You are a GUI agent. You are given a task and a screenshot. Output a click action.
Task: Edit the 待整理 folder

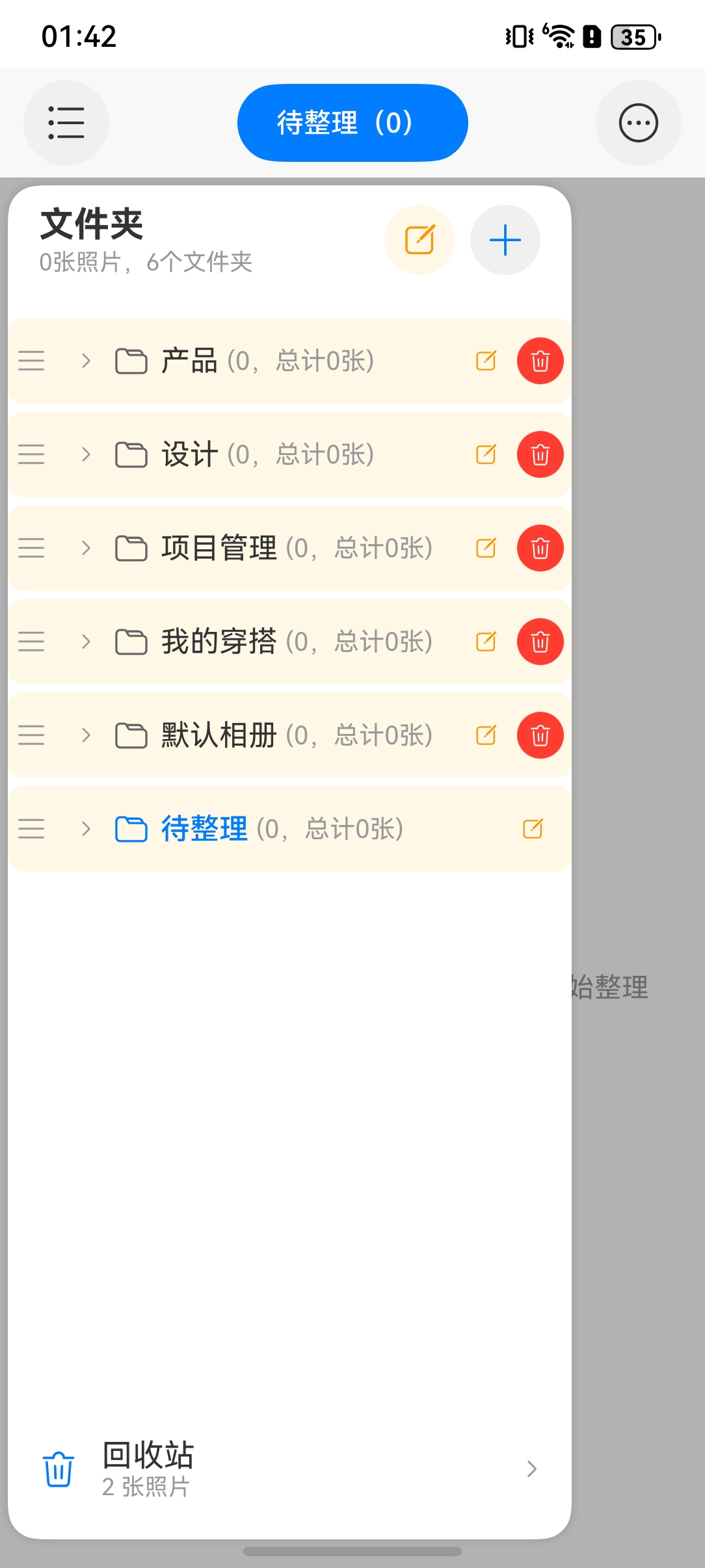(533, 829)
